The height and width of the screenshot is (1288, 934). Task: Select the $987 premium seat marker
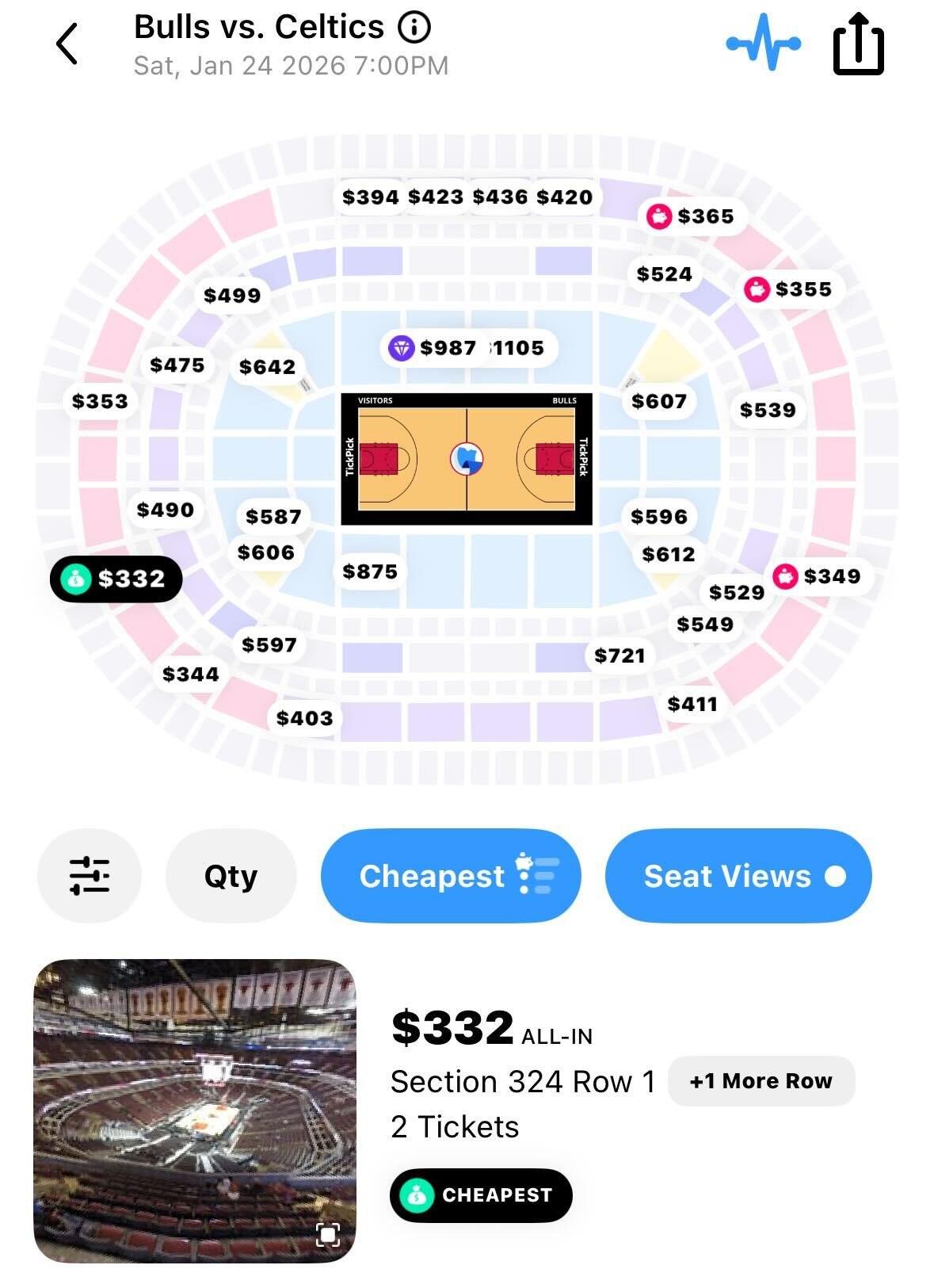click(434, 348)
